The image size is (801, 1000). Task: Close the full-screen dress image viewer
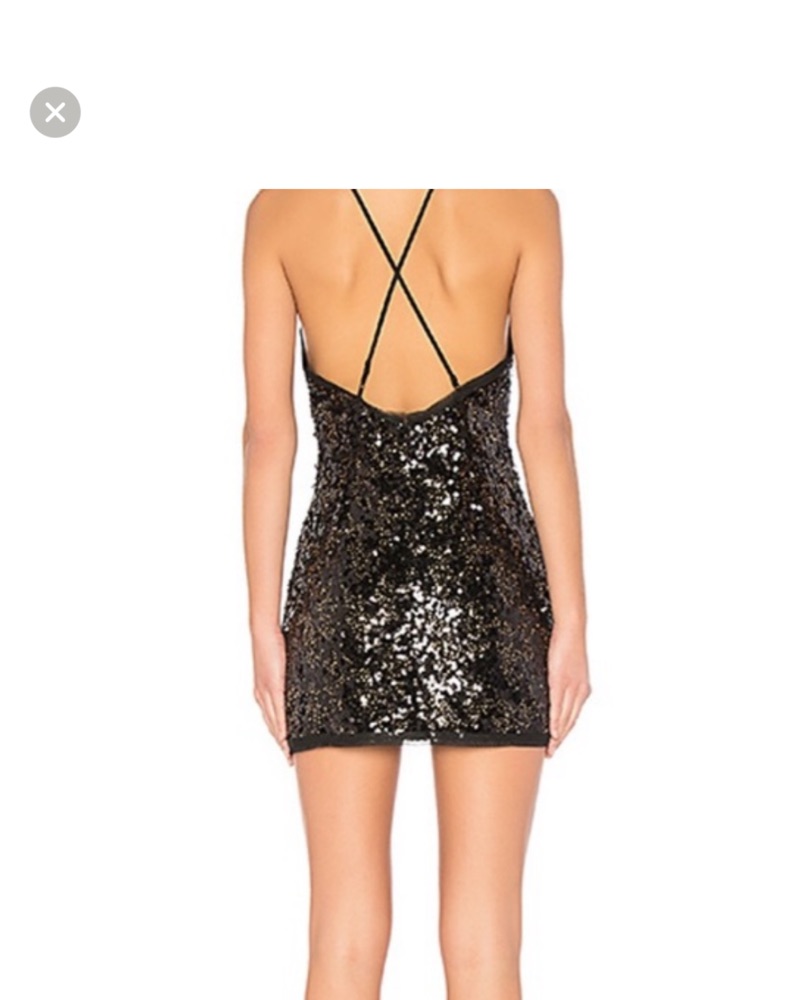point(55,112)
